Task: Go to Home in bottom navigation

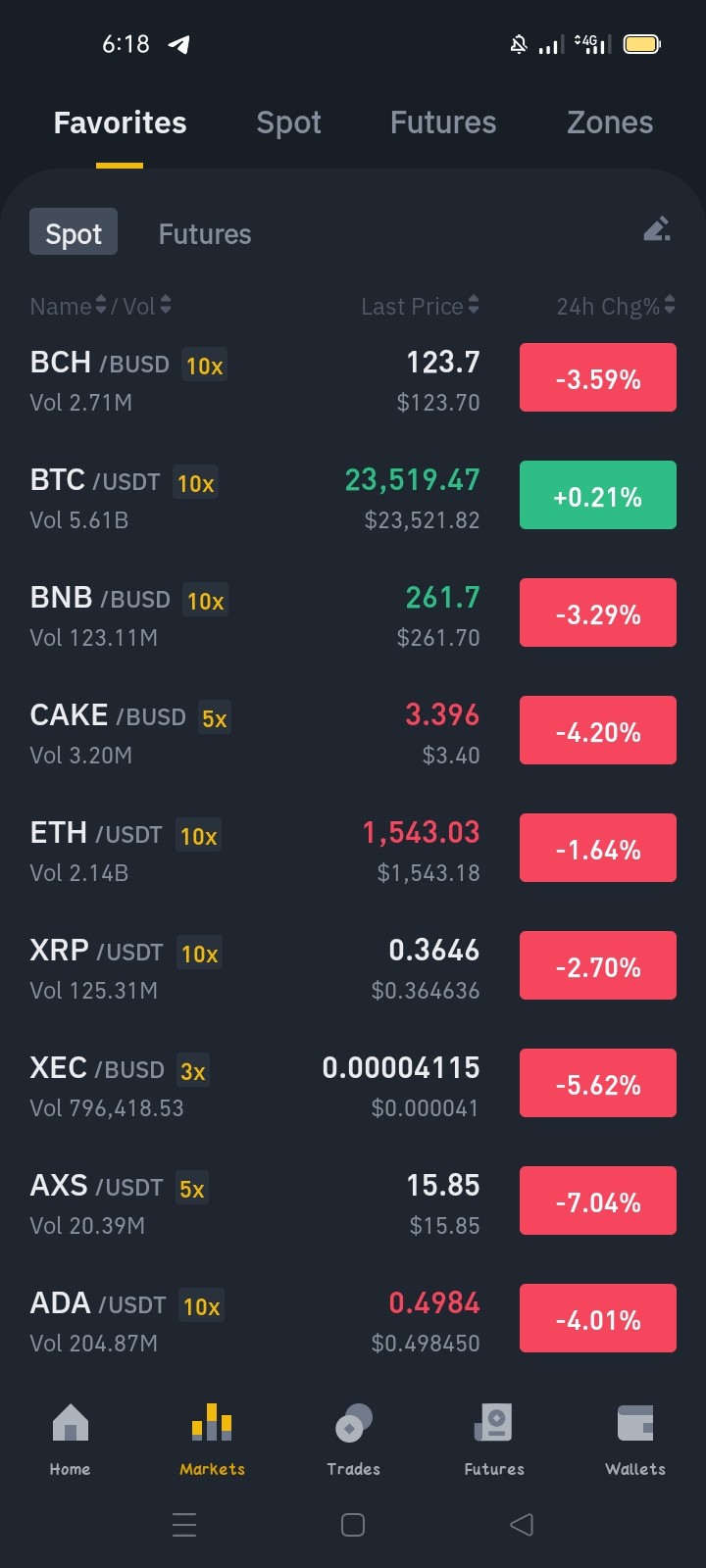Action: click(x=71, y=1439)
